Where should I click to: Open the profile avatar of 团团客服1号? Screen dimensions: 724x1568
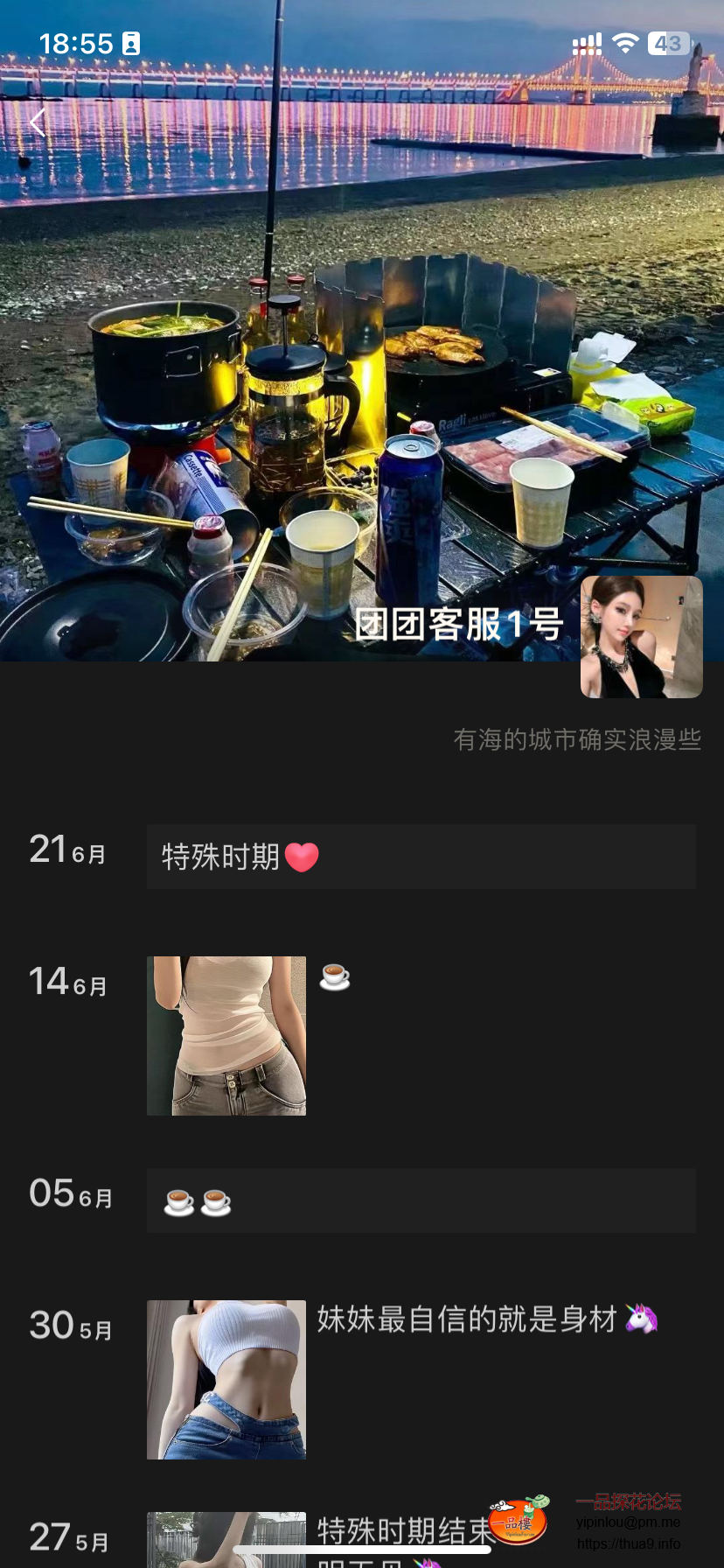[x=641, y=636]
